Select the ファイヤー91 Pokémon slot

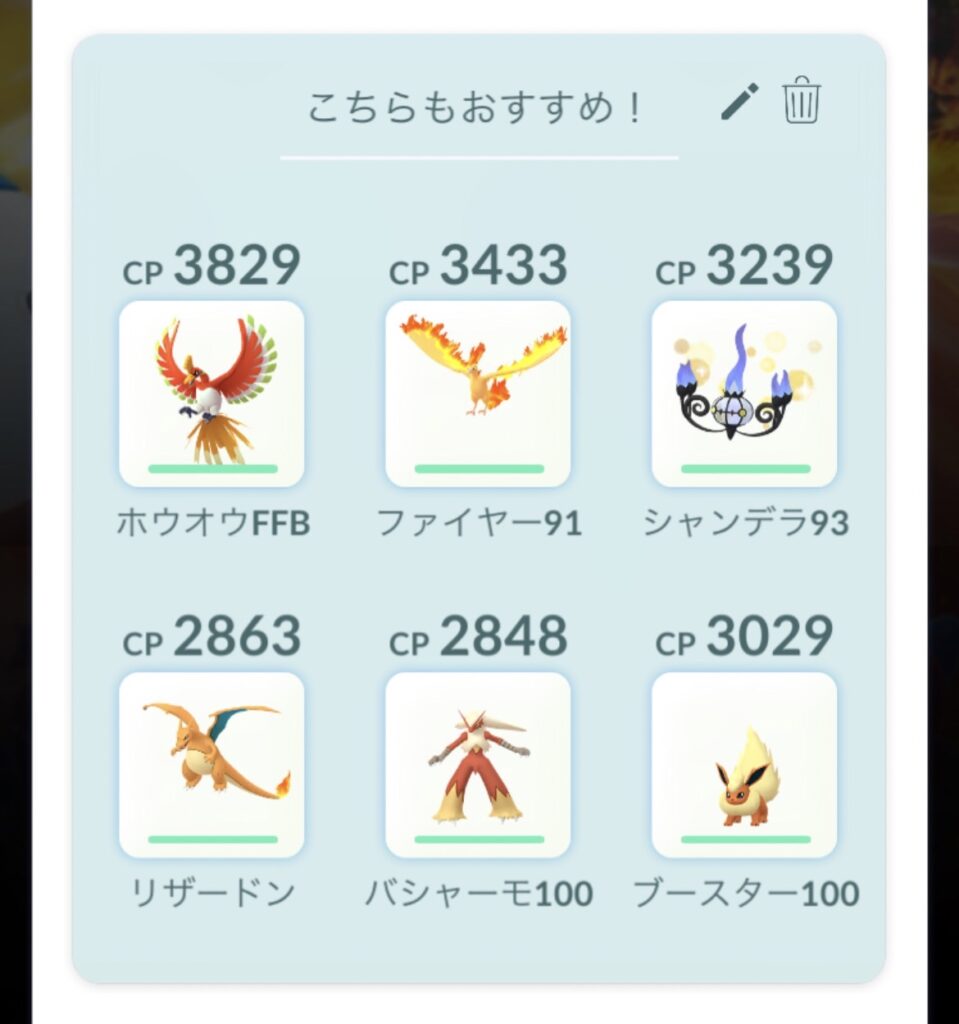click(478, 393)
